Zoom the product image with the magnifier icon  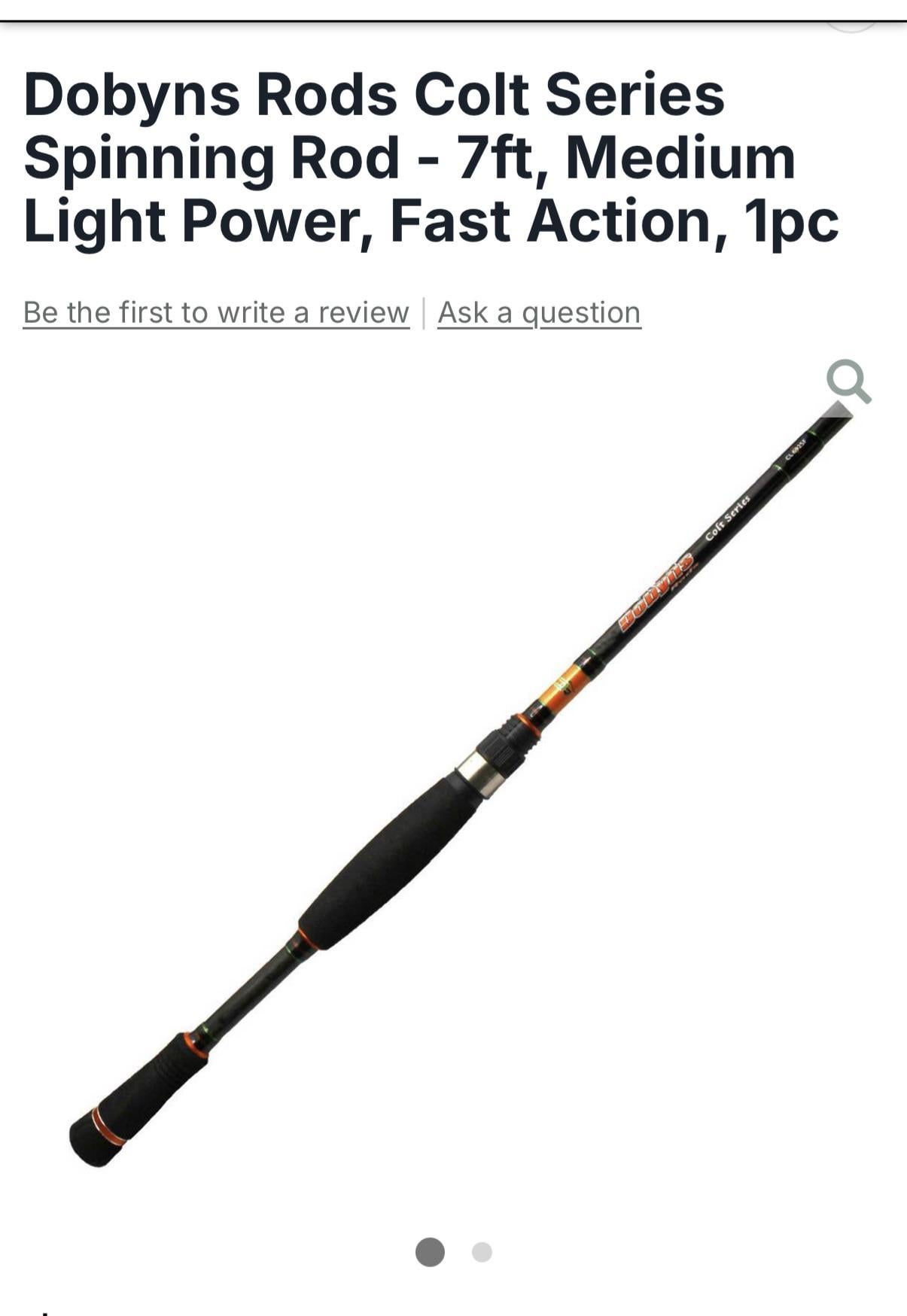848,381
